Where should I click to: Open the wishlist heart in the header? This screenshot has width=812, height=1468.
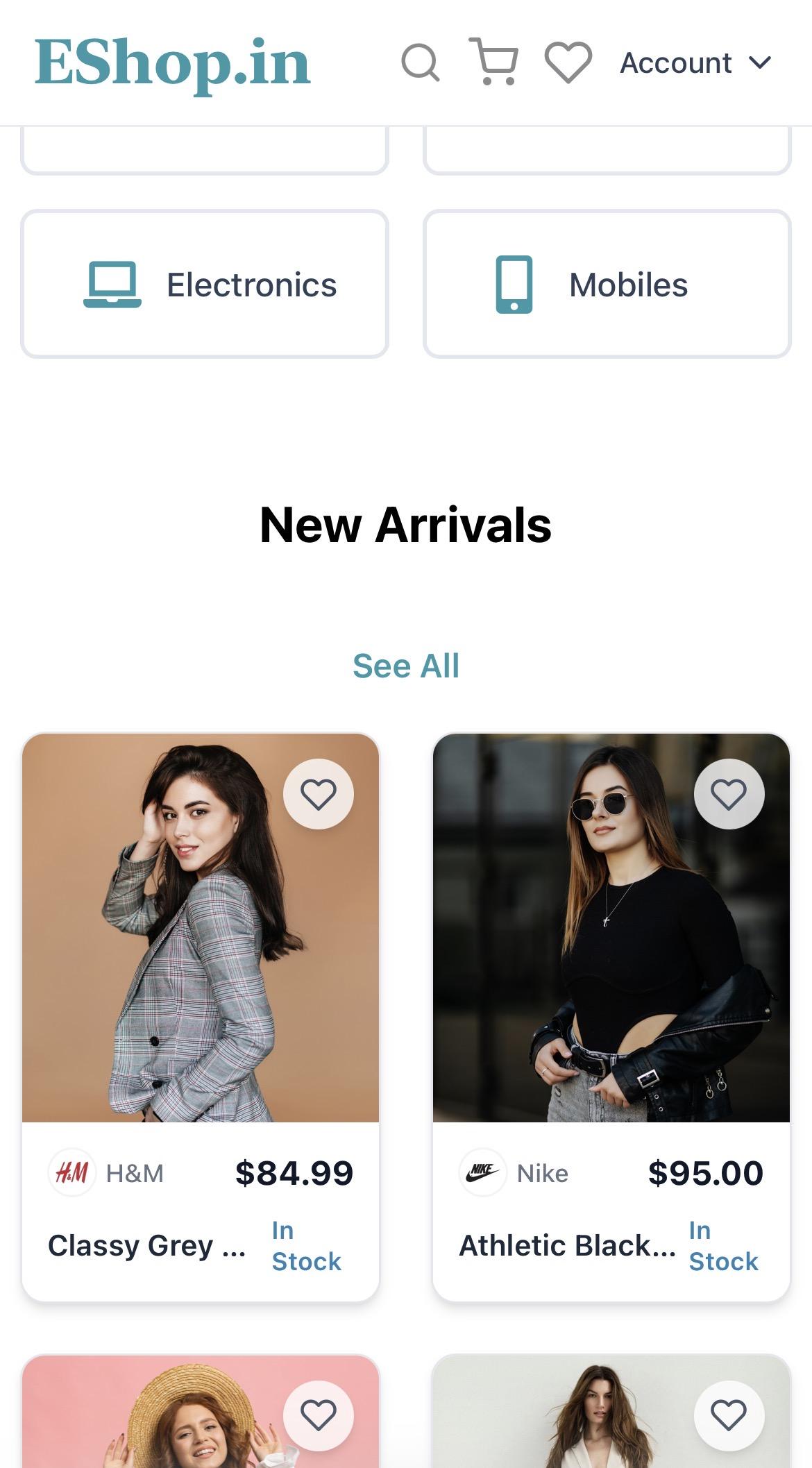pyautogui.click(x=568, y=62)
